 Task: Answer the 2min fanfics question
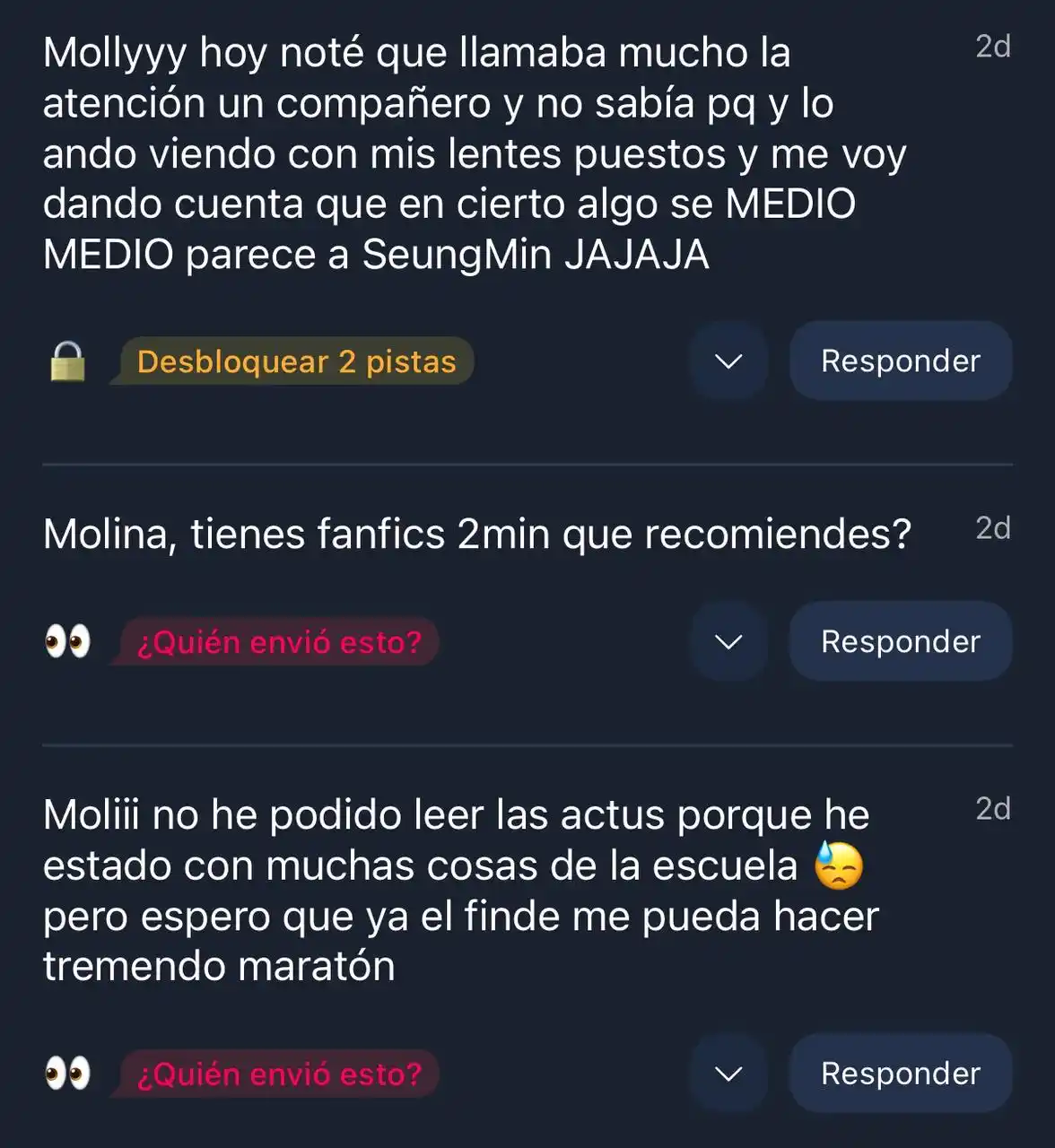click(x=900, y=641)
